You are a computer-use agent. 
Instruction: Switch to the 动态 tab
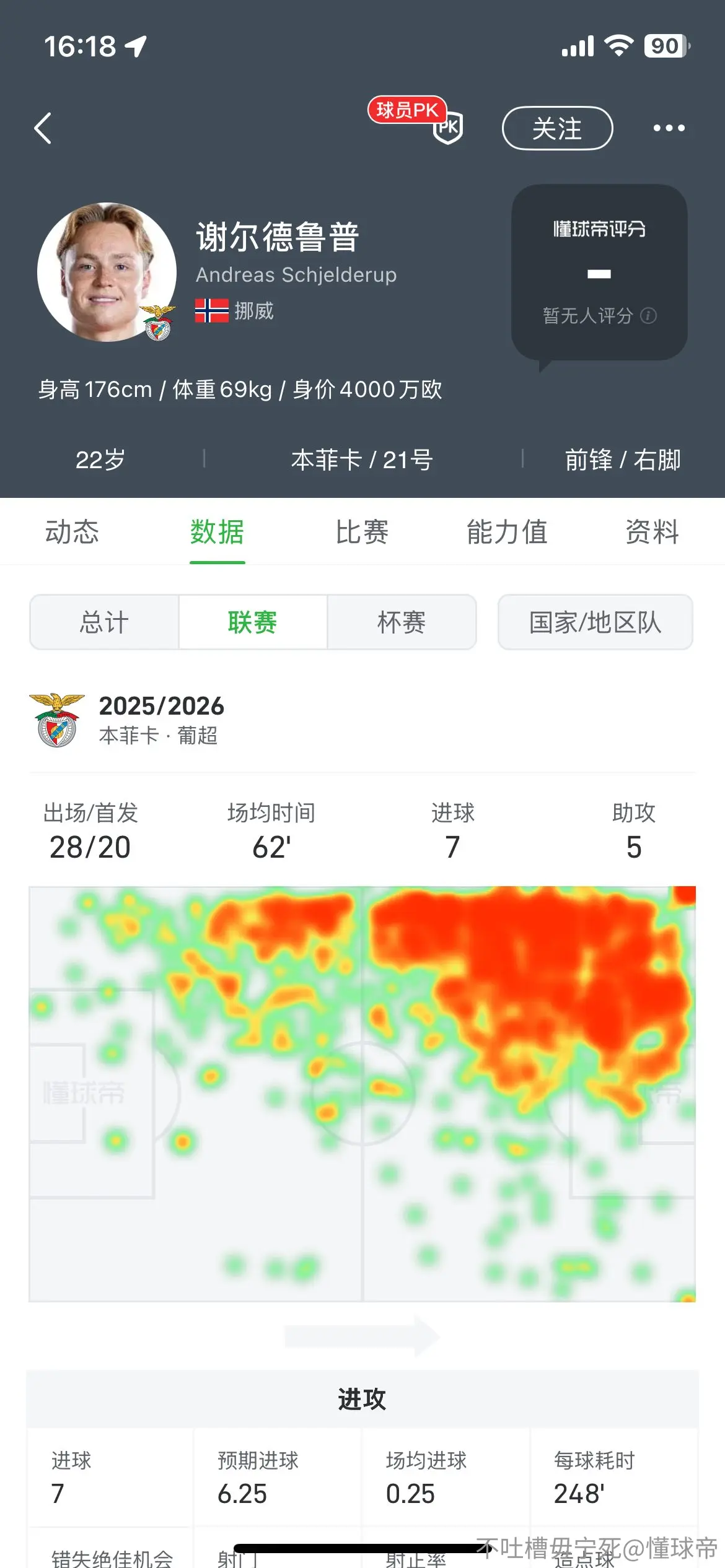click(x=72, y=532)
